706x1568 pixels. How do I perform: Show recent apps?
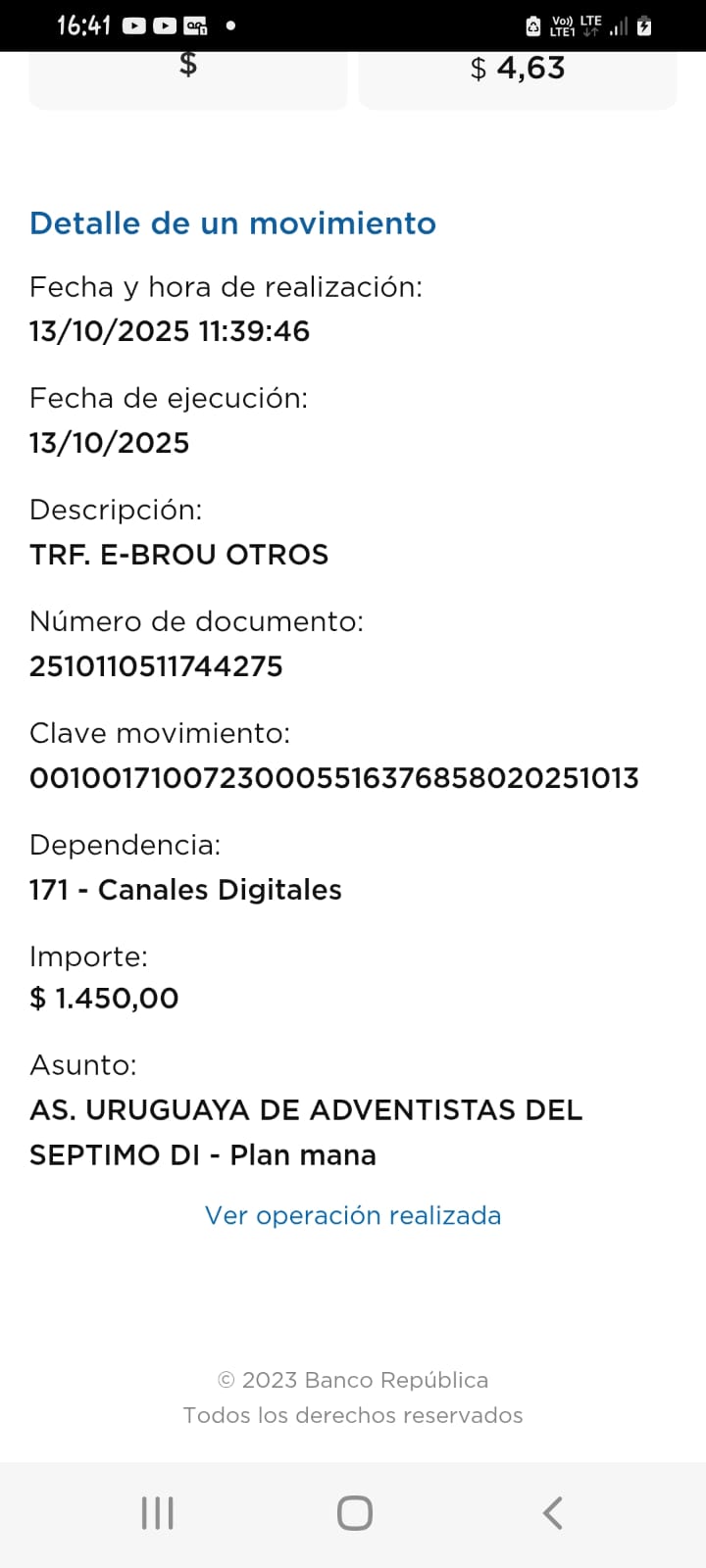[157, 1513]
